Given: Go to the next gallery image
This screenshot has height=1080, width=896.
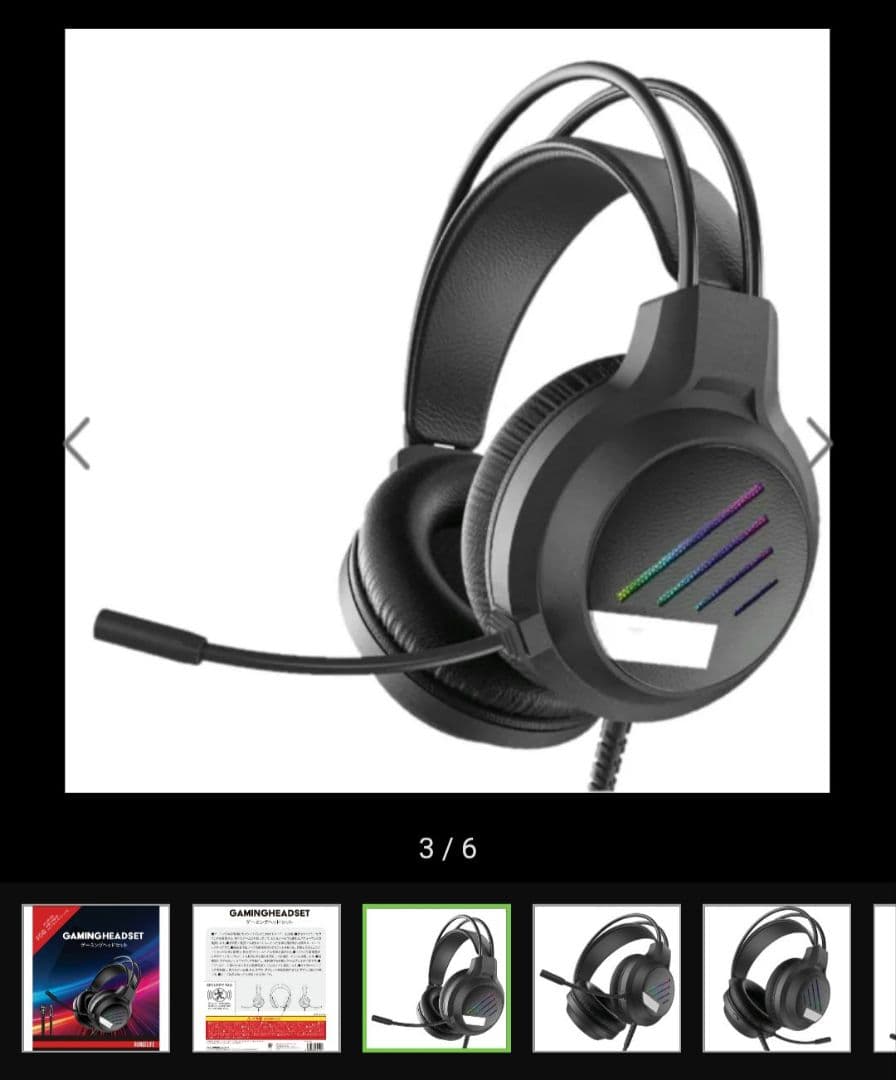Looking at the screenshot, I should pos(818,441).
